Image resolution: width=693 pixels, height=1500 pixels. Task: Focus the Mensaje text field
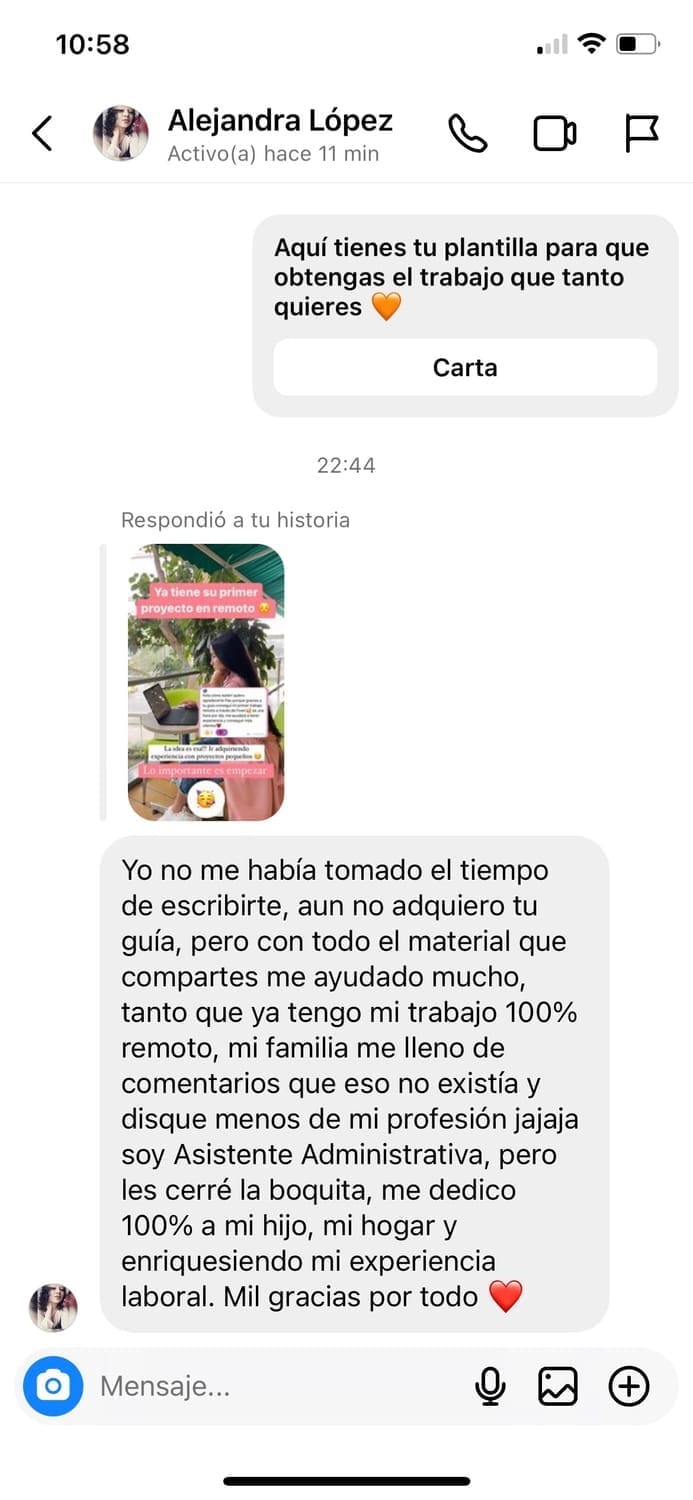(x=270, y=1386)
